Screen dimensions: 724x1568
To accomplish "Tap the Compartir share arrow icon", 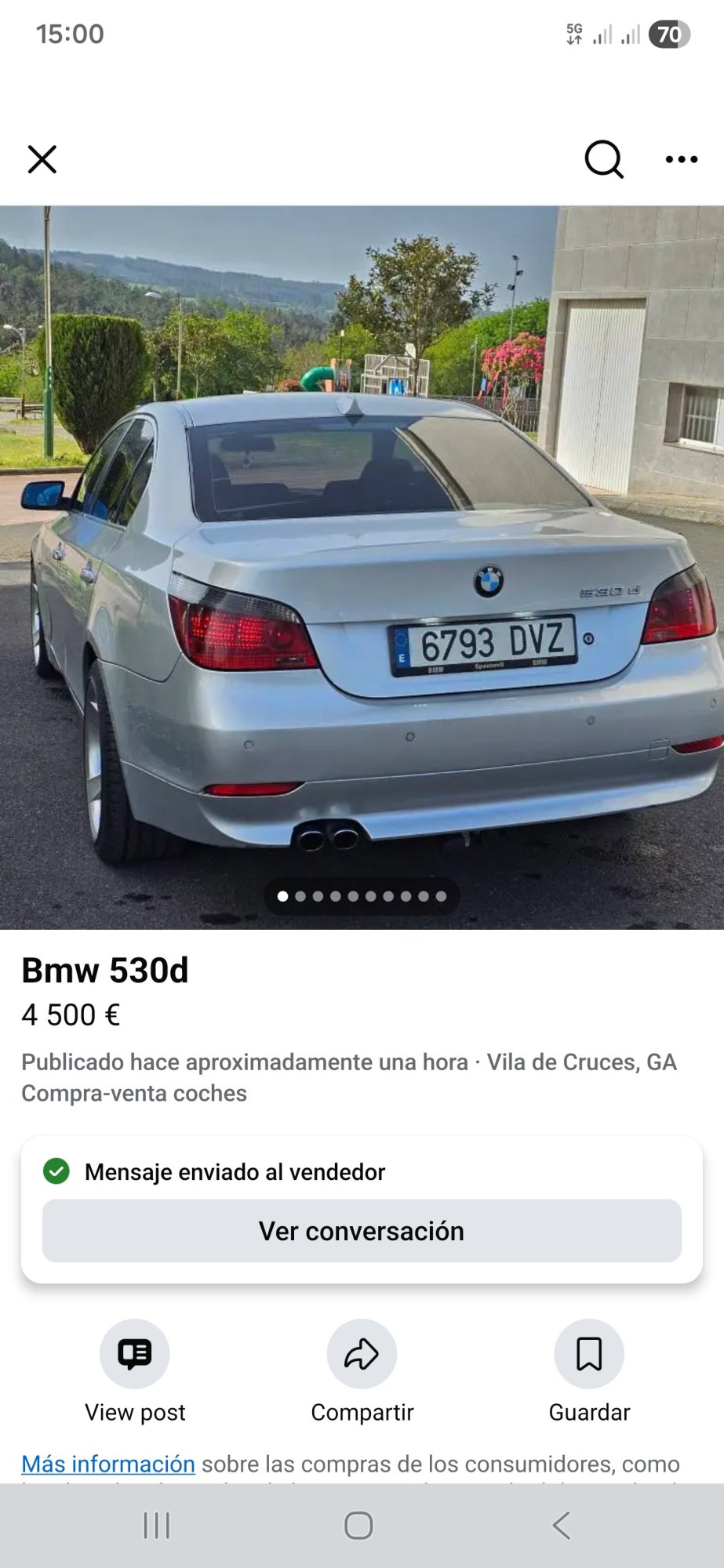I will pyautogui.click(x=361, y=1353).
